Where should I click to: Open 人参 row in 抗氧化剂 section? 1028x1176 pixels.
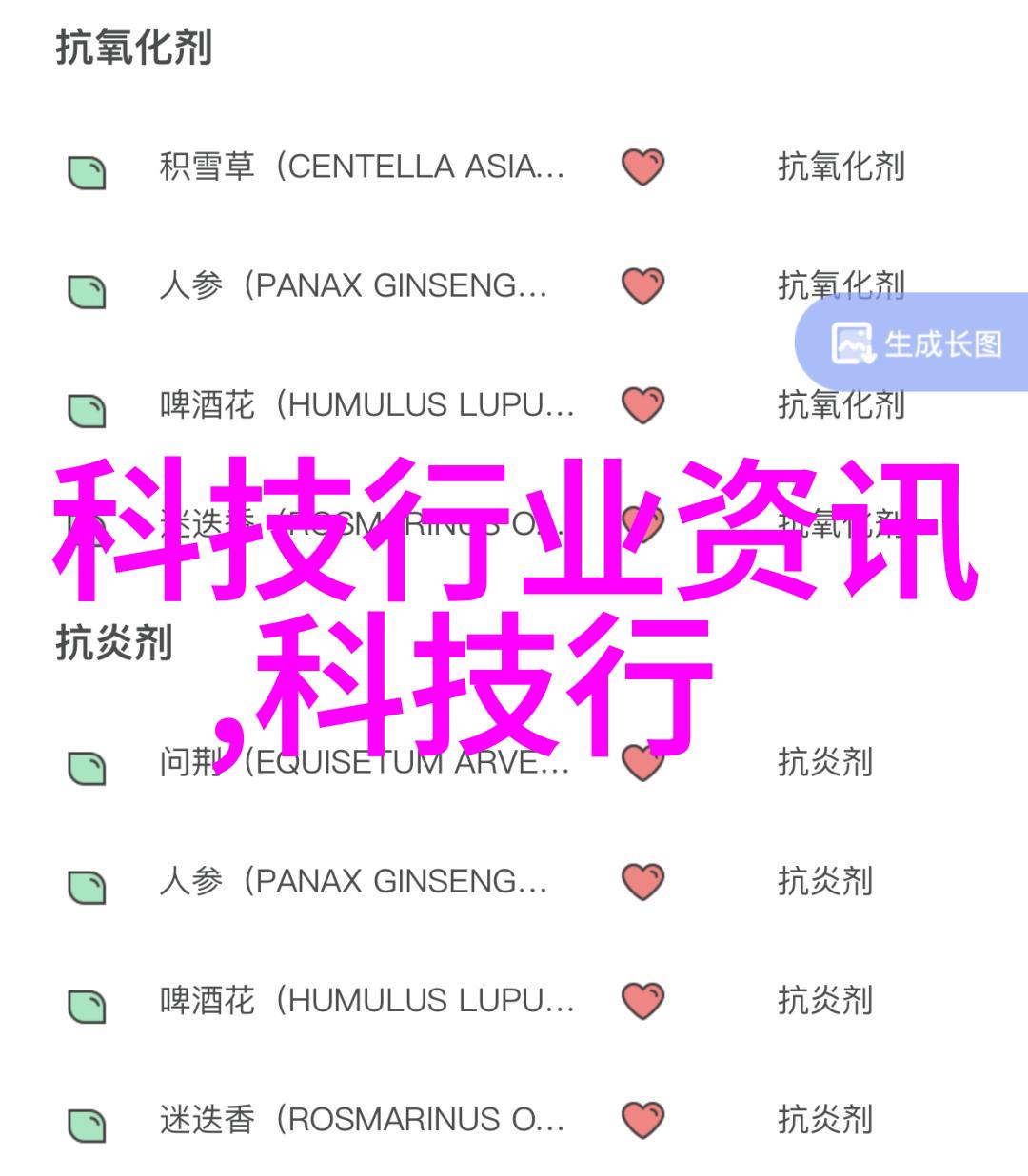pos(352,286)
